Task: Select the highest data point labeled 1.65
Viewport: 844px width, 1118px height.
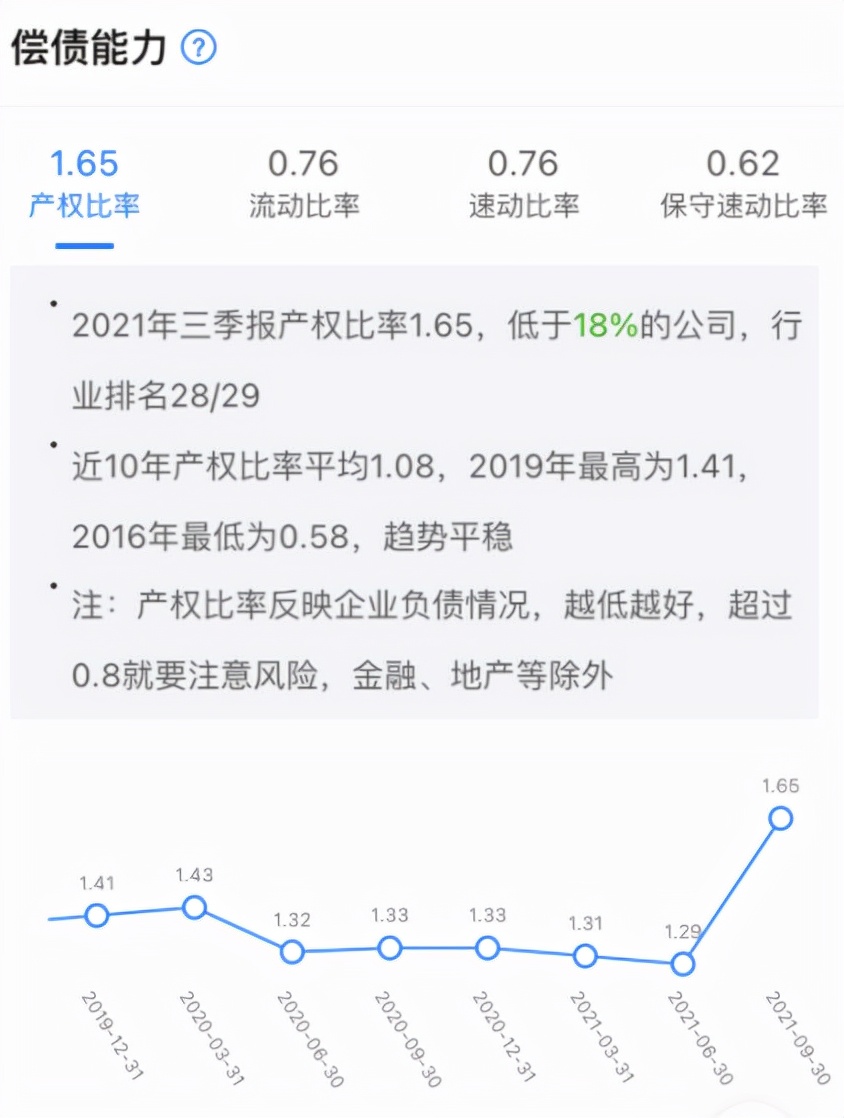Action: 780,818
